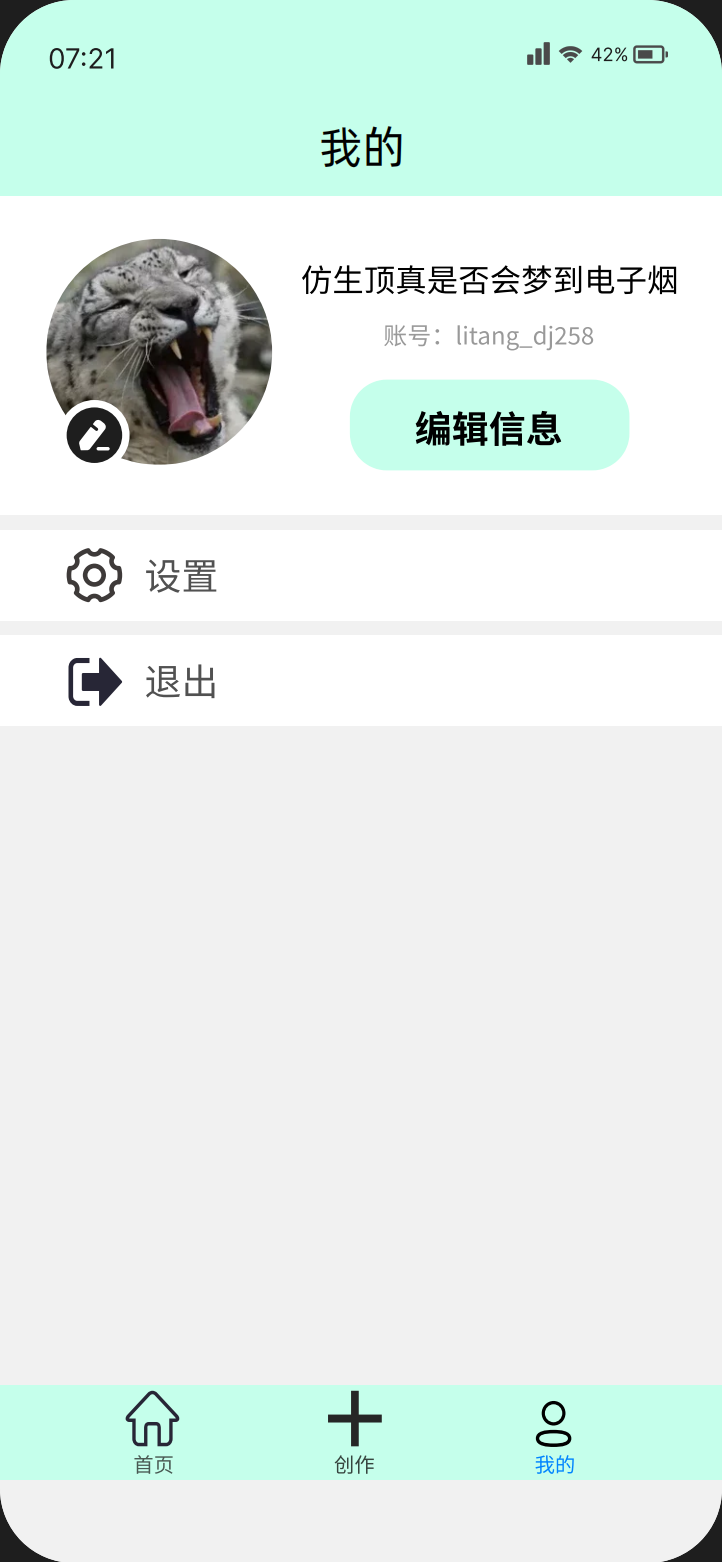This screenshot has width=722, height=1563.
Task: Select the 我的 tab
Action: coord(553,1432)
